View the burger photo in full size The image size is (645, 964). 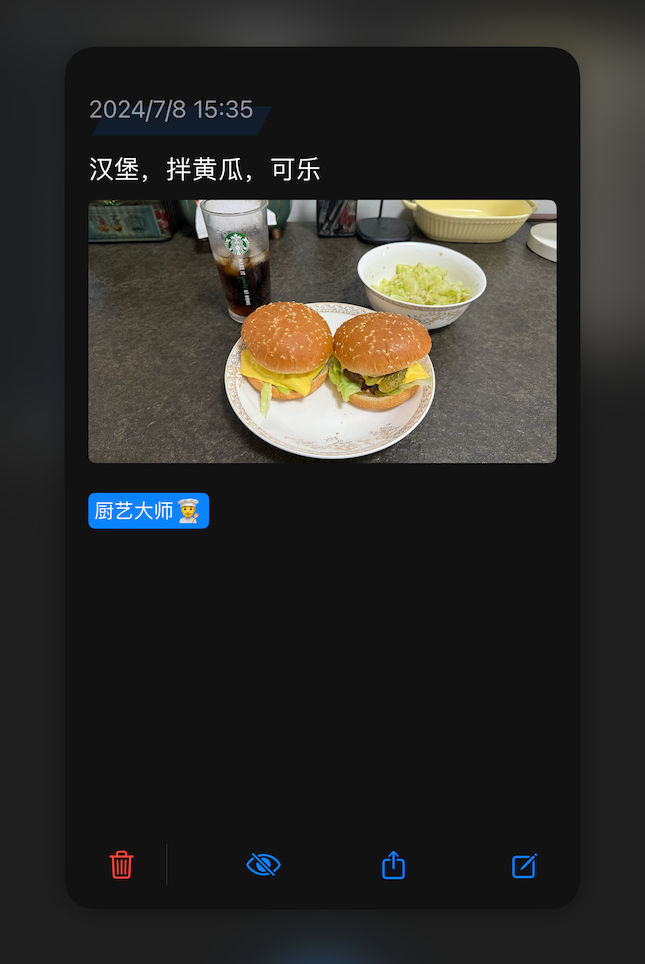322,331
